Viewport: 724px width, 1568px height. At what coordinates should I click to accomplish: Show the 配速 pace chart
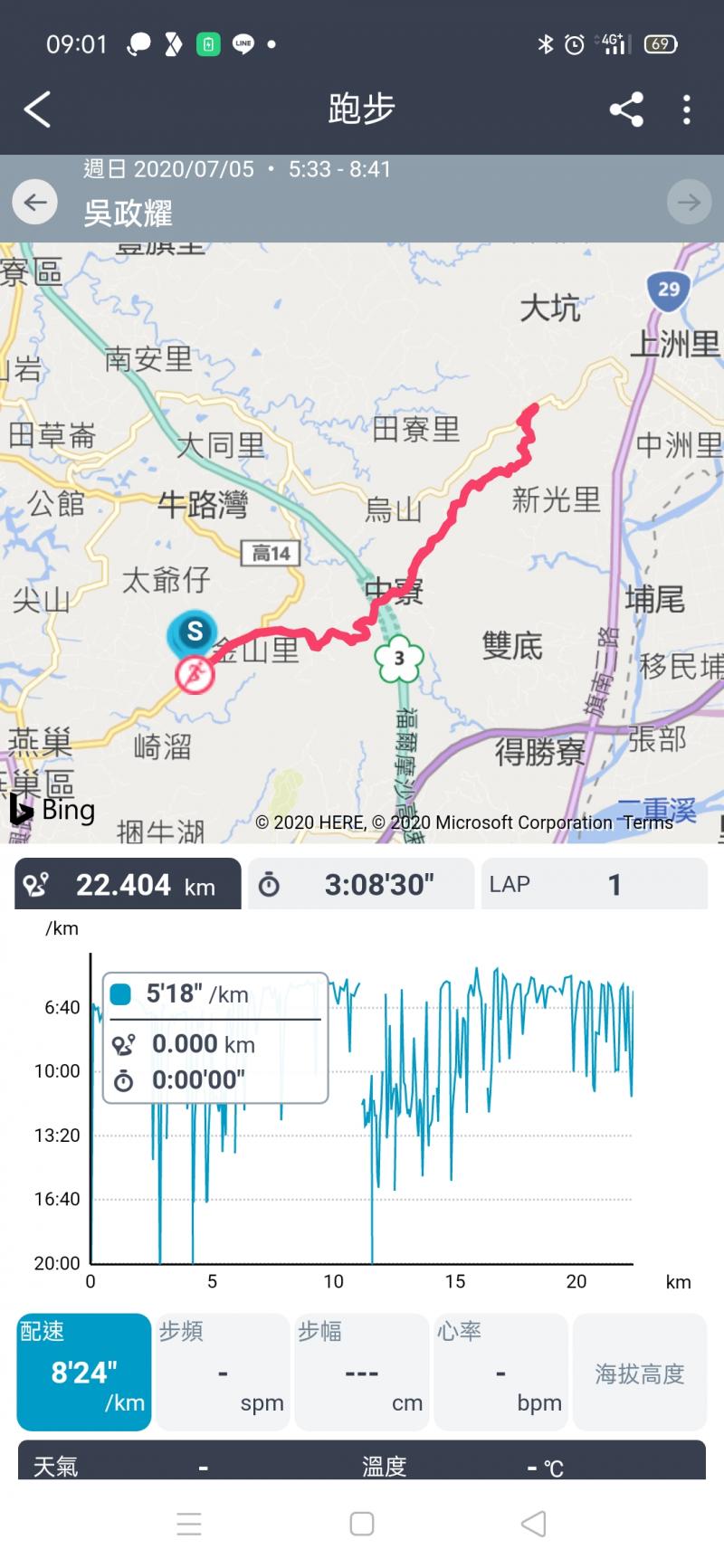pyautogui.click(x=84, y=1372)
